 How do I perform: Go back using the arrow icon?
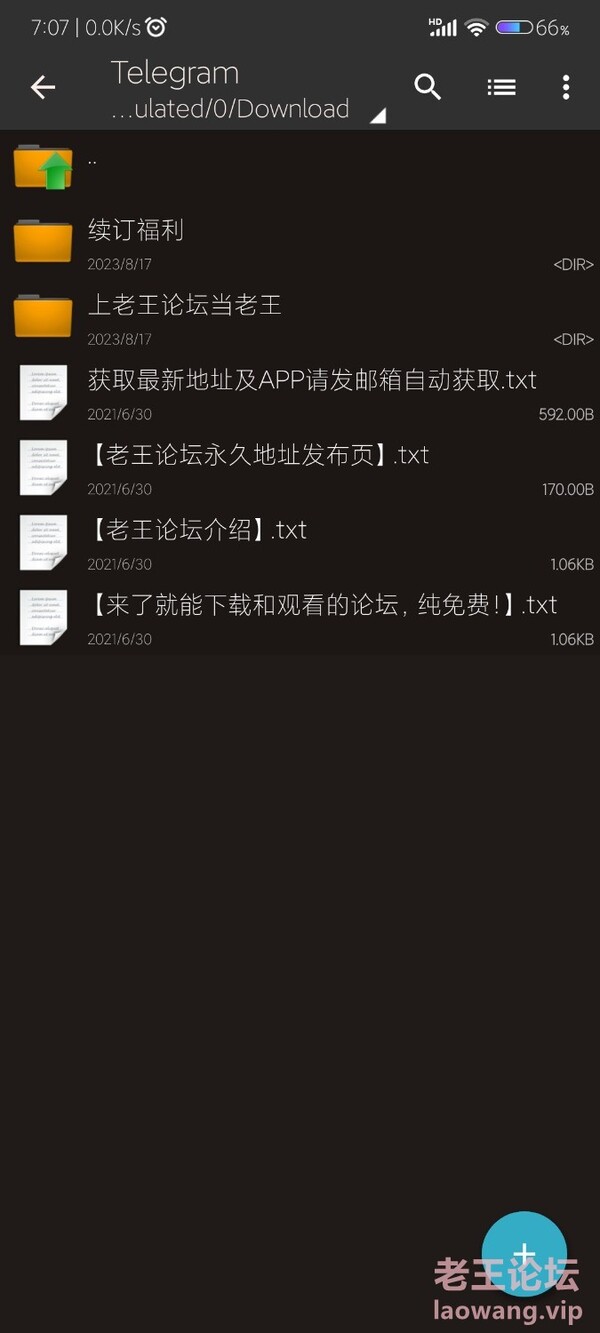click(x=42, y=88)
